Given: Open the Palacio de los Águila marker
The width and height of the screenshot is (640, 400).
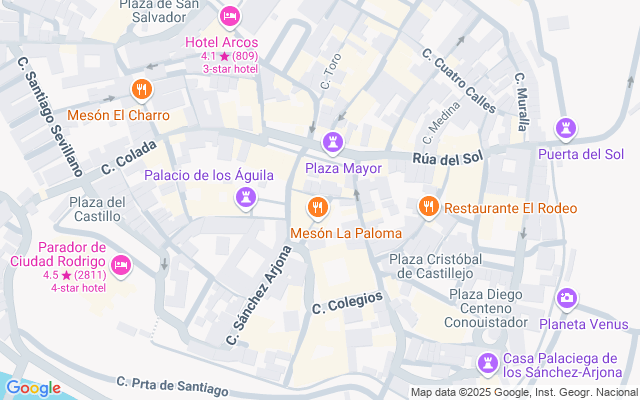Looking at the screenshot, I should point(244,199).
